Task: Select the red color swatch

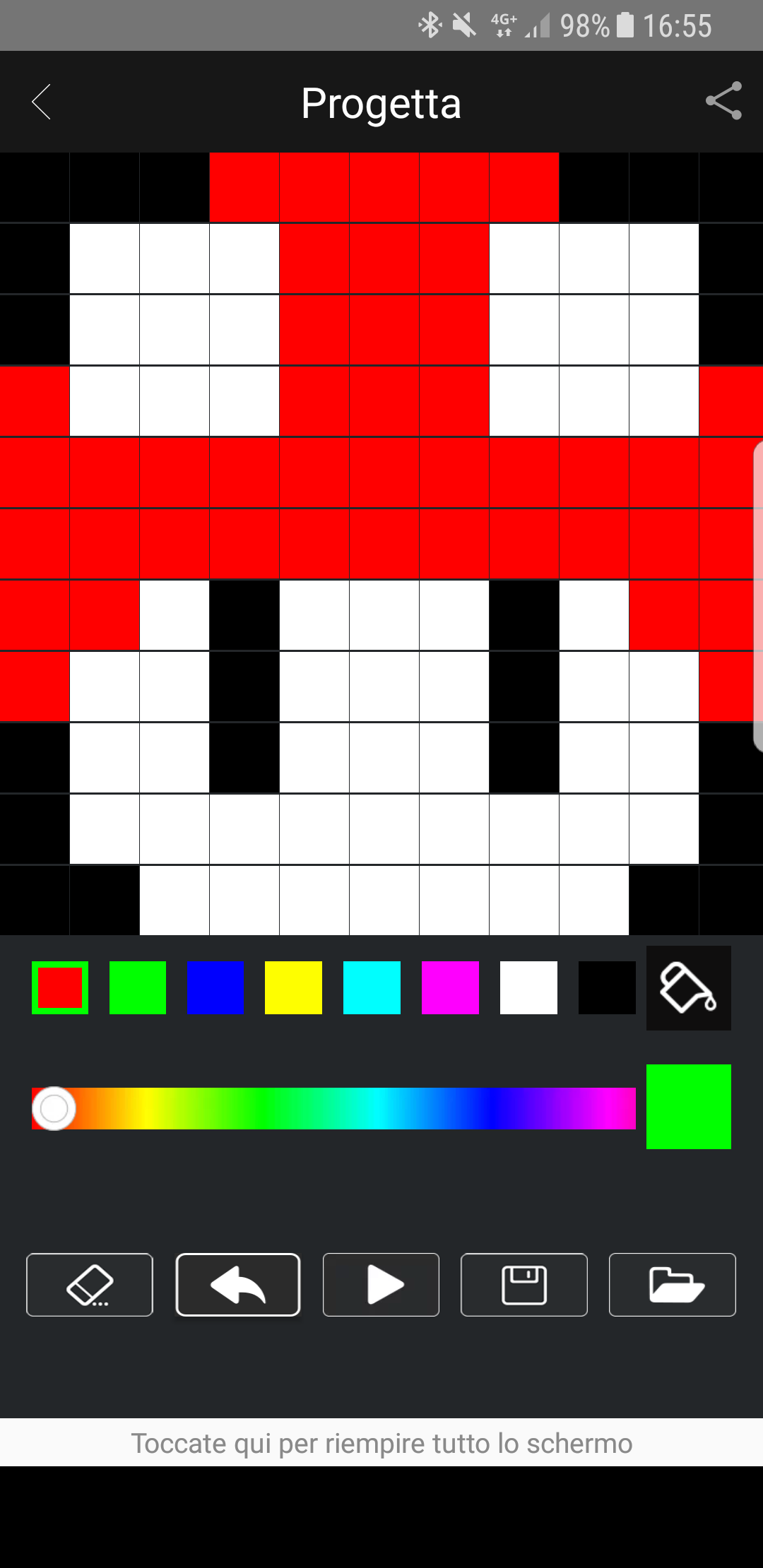Action: coord(60,987)
